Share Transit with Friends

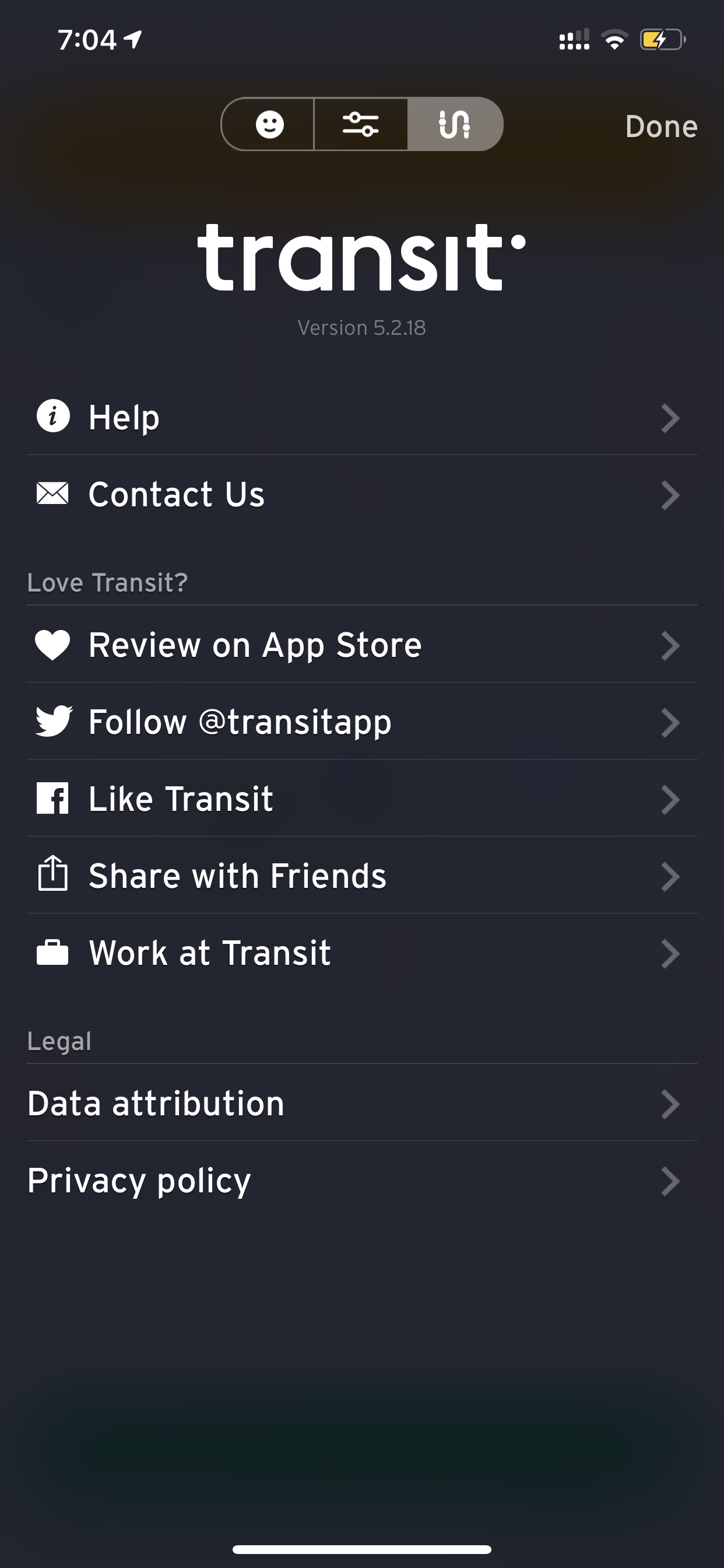click(x=362, y=876)
